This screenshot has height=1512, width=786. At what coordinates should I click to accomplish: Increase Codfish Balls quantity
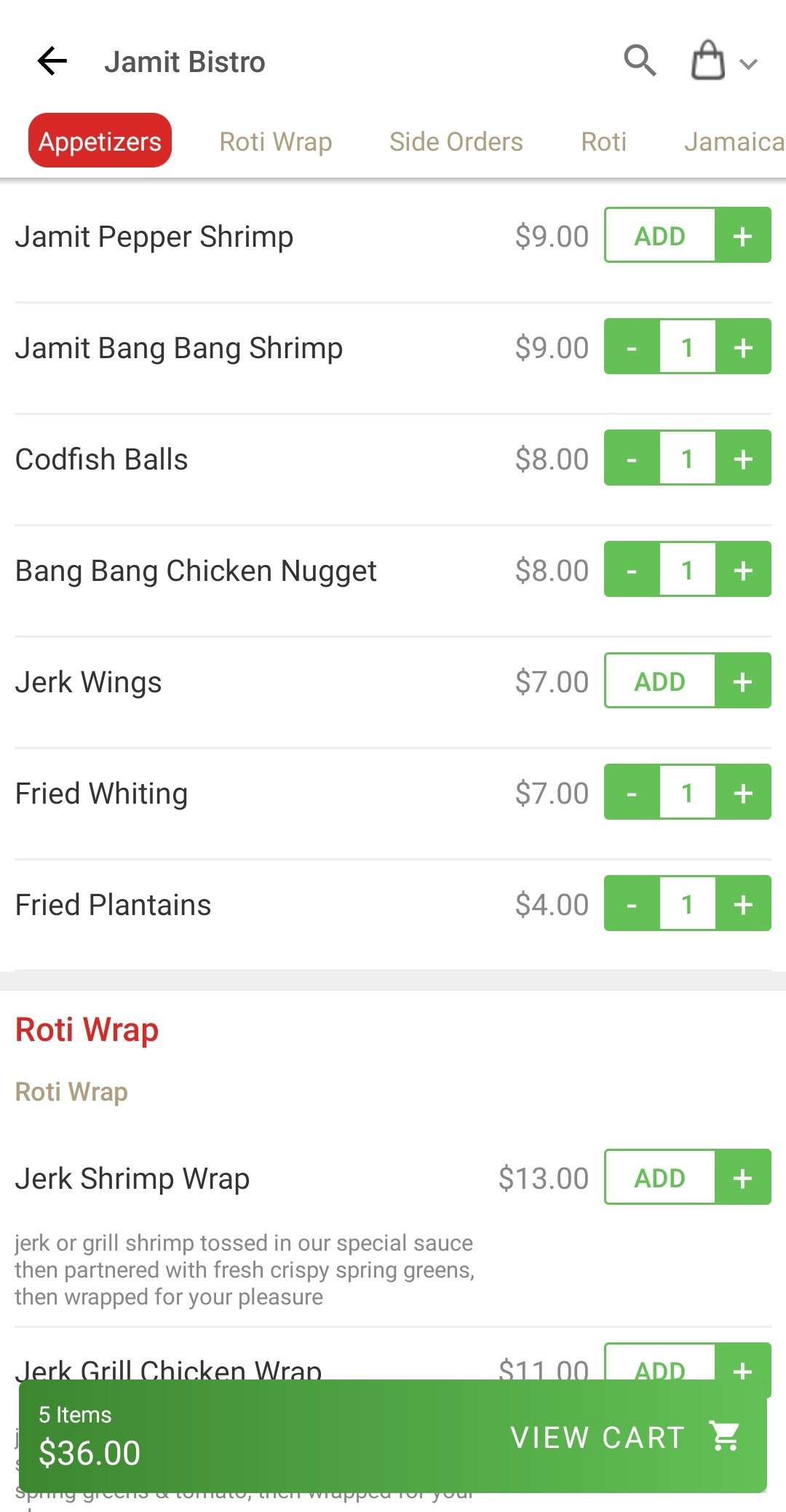743,458
